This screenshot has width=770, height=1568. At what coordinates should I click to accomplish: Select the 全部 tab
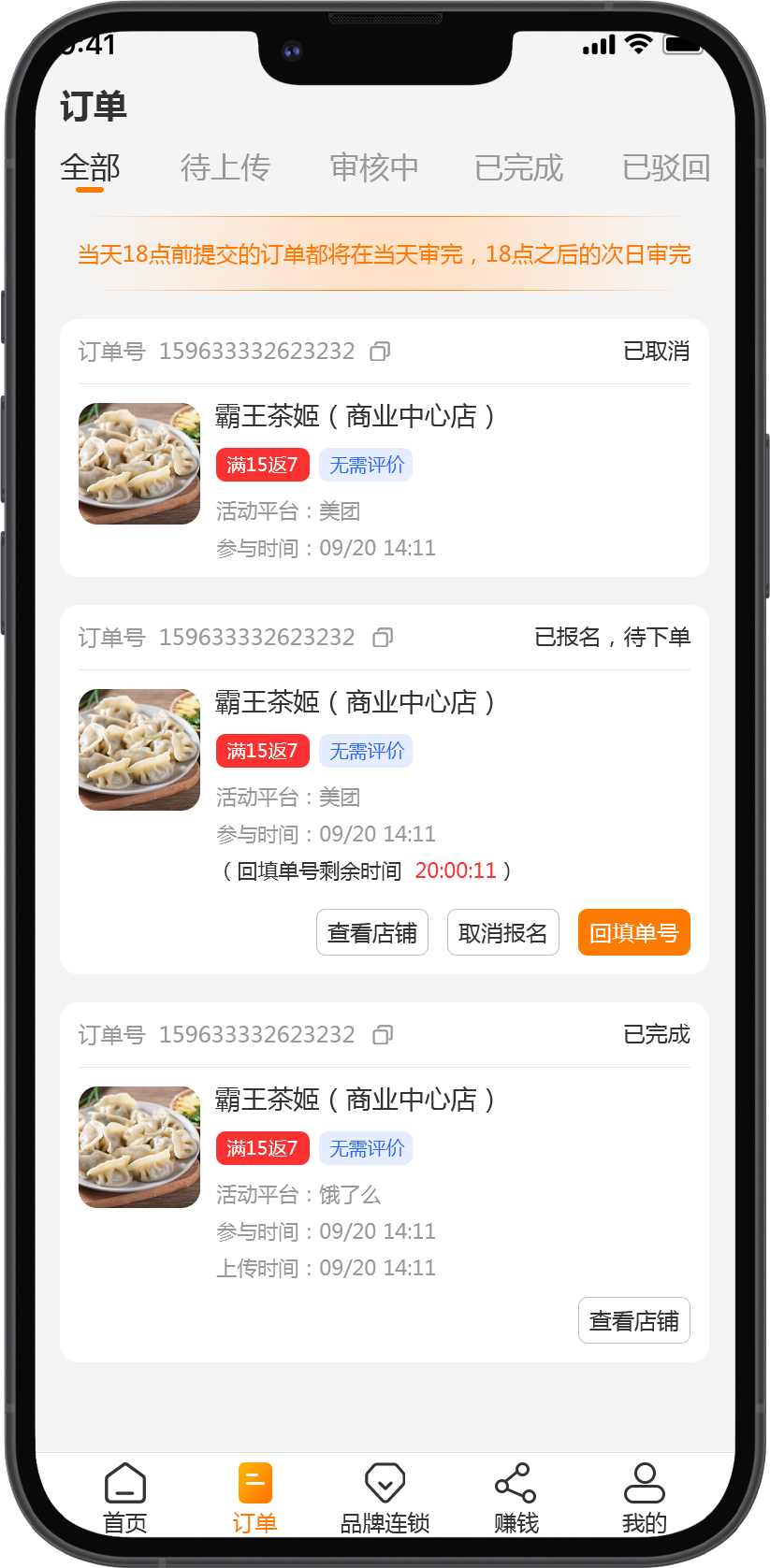click(x=90, y=167)
